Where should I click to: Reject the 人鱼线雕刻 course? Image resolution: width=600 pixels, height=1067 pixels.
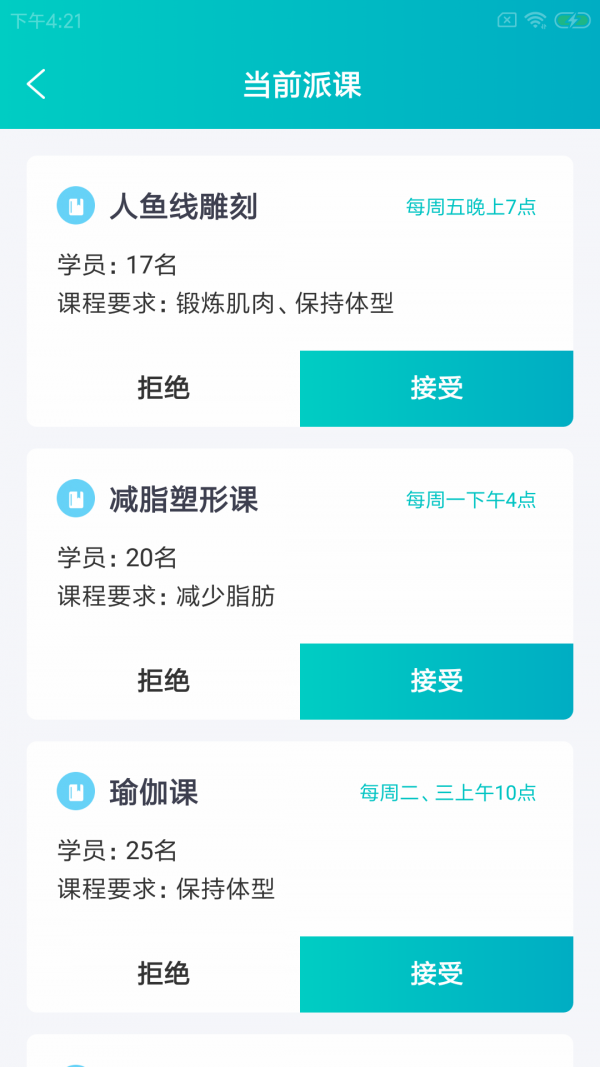point(163,388)
